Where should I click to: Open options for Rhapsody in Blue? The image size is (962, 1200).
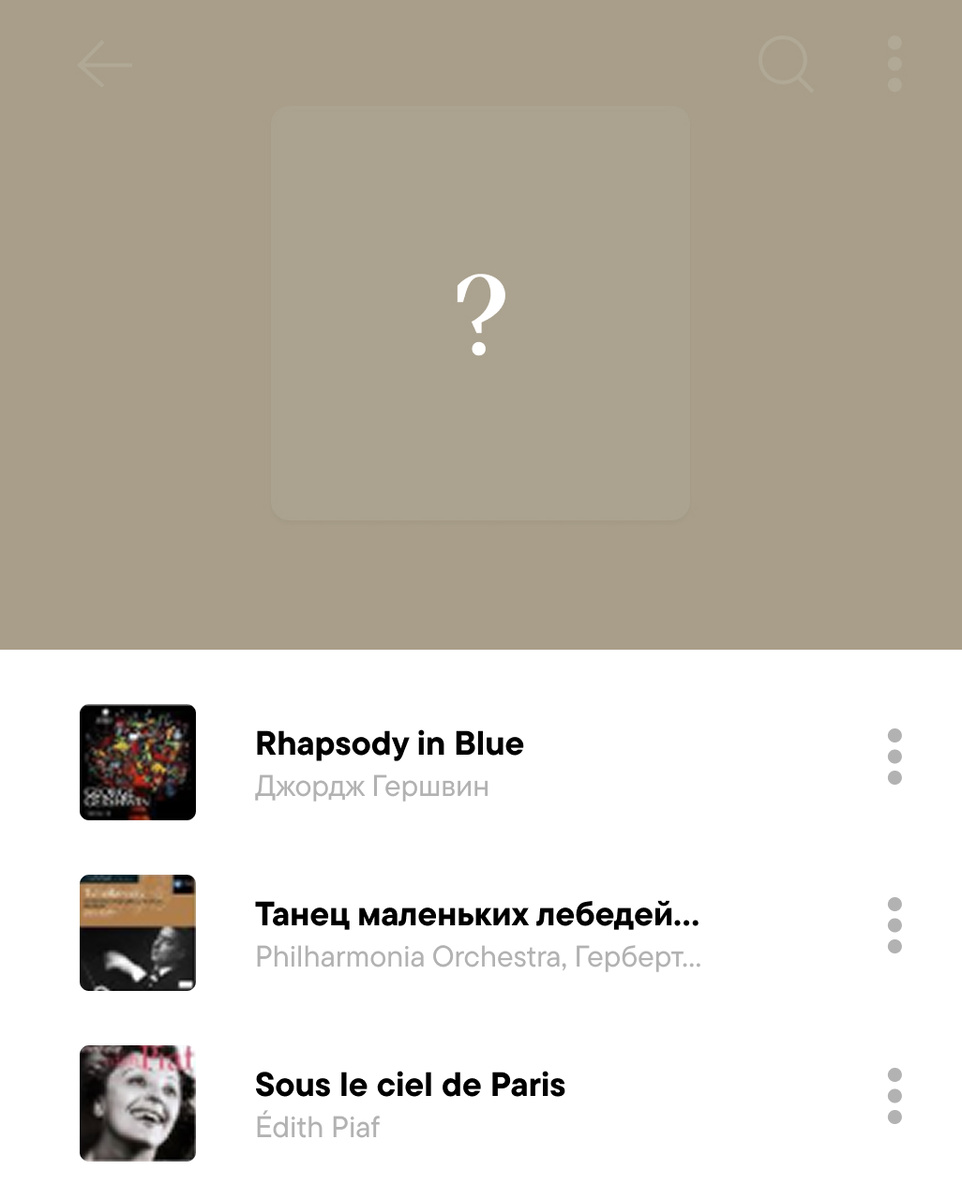894,757
